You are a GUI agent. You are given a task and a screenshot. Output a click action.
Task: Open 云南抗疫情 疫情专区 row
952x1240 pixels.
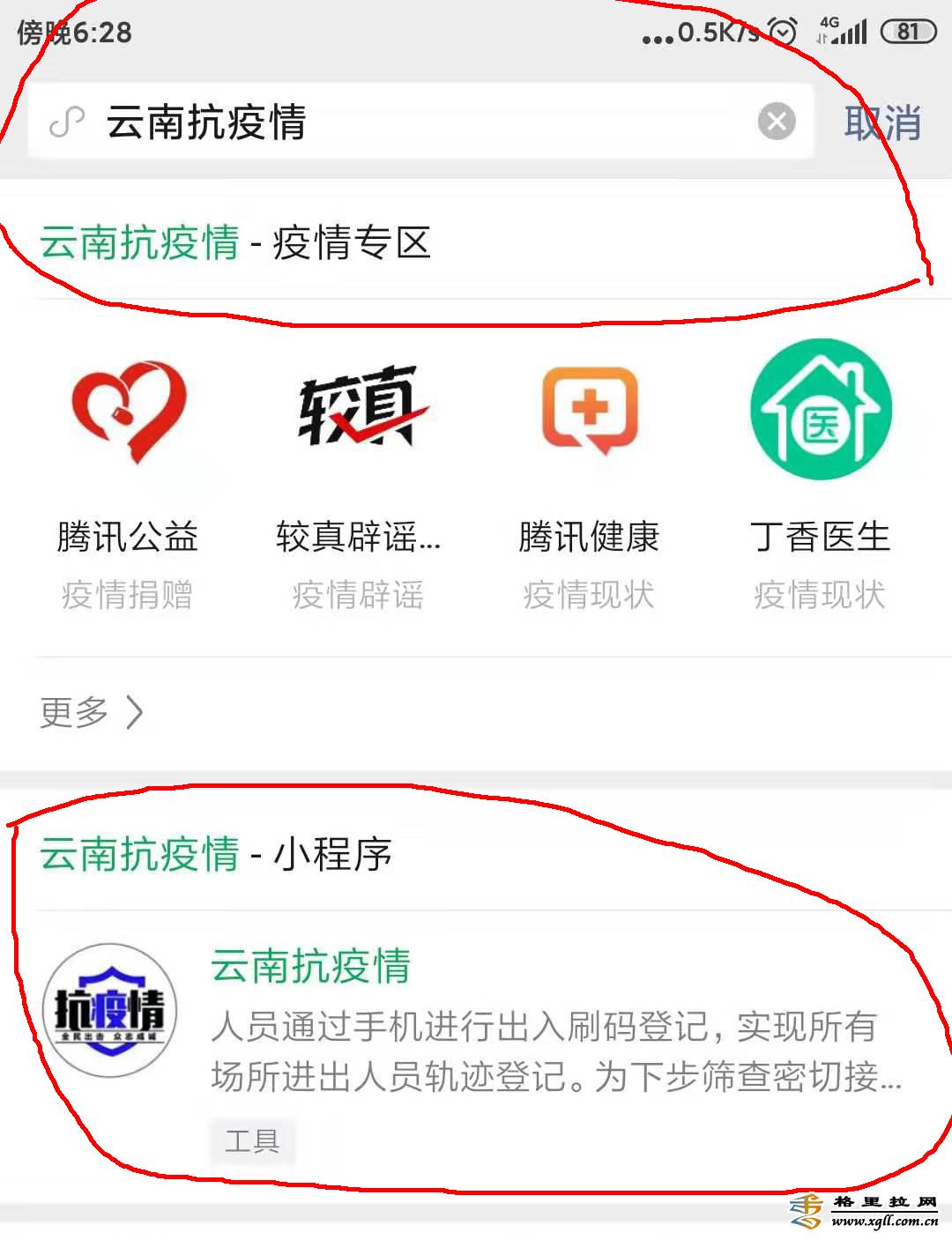(235, 242)
